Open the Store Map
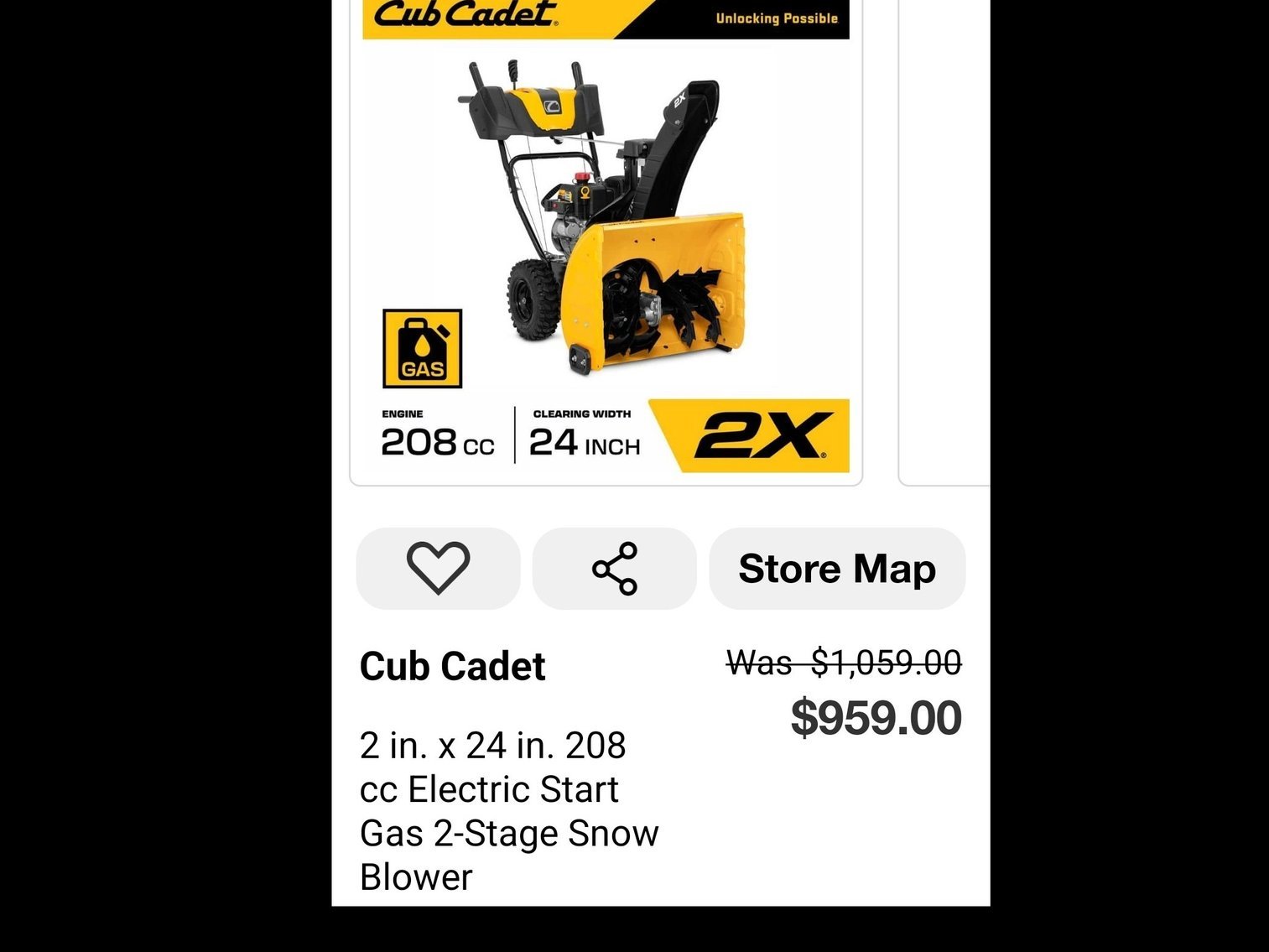The image size is (1269, 952). tap(836, 568)
